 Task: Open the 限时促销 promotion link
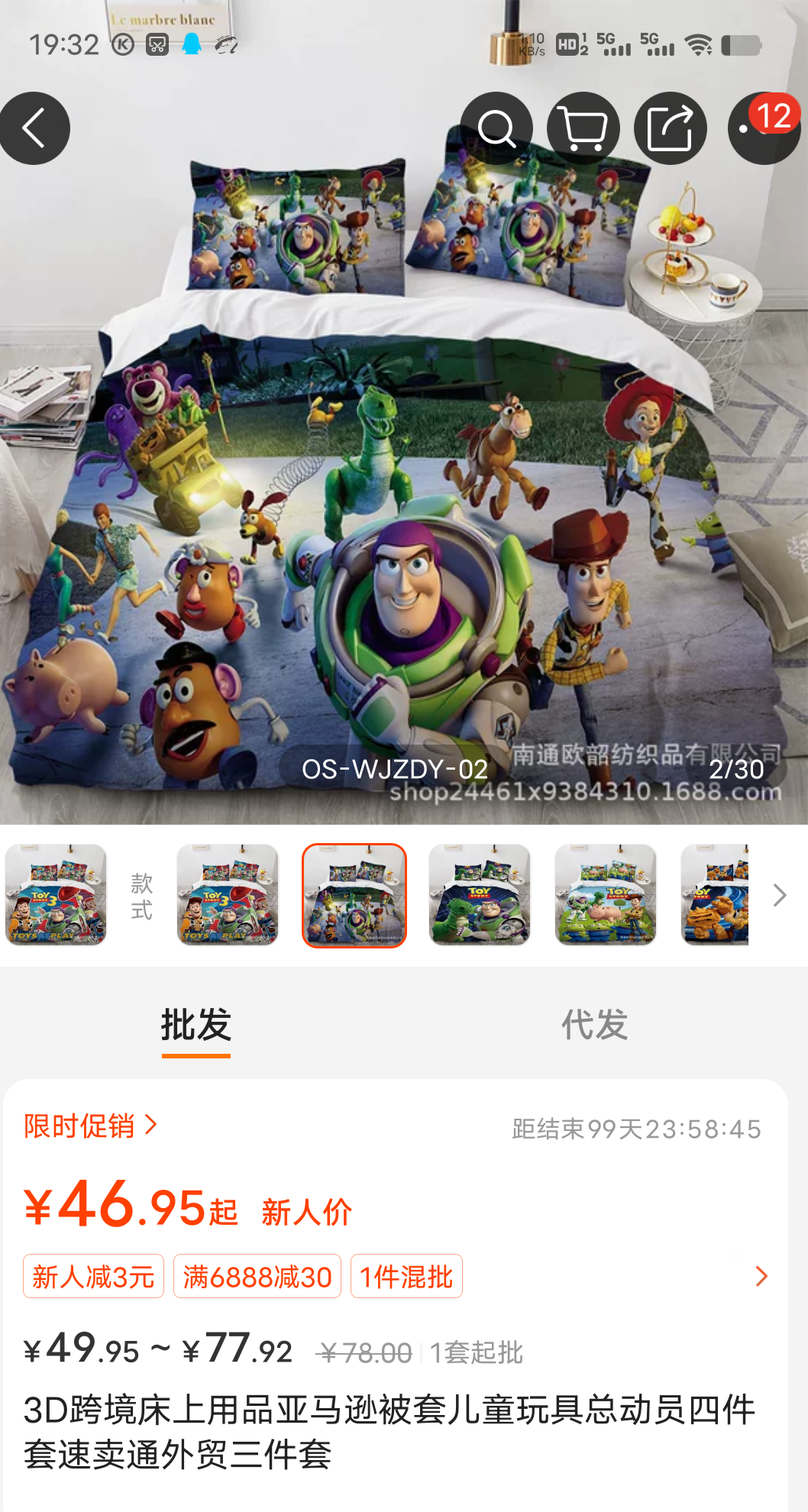(90, 1126)
